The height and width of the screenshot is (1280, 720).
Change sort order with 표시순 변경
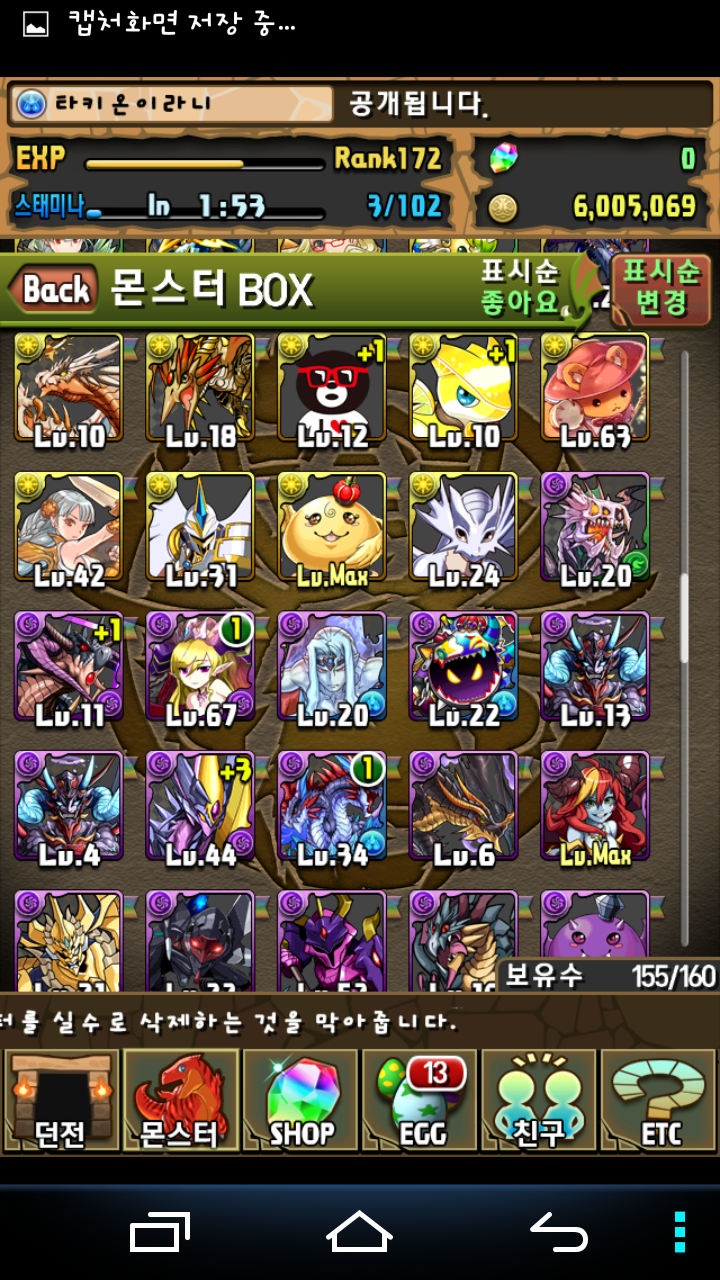point(660,288)
